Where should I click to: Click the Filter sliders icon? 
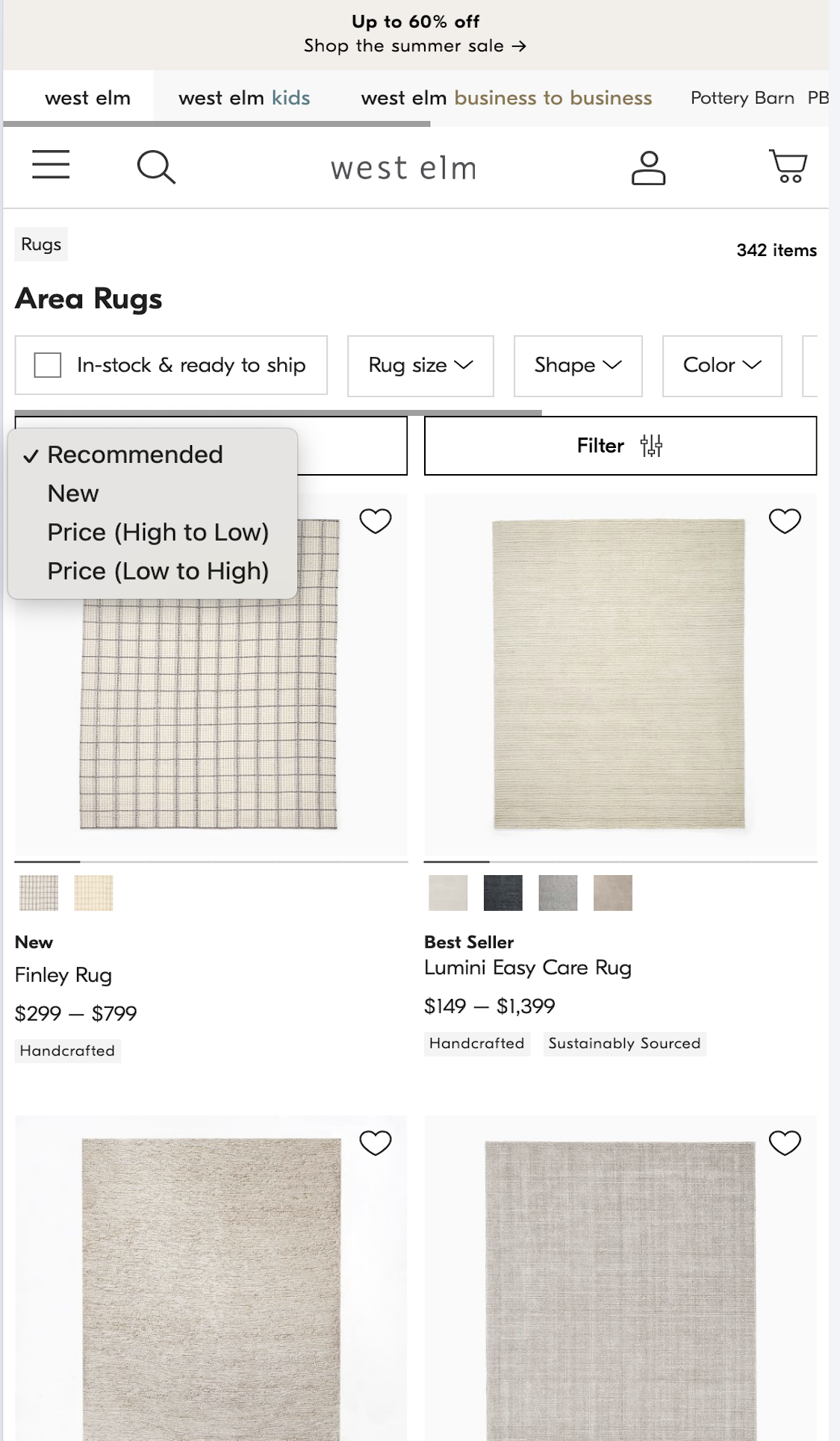click(650, 446)
